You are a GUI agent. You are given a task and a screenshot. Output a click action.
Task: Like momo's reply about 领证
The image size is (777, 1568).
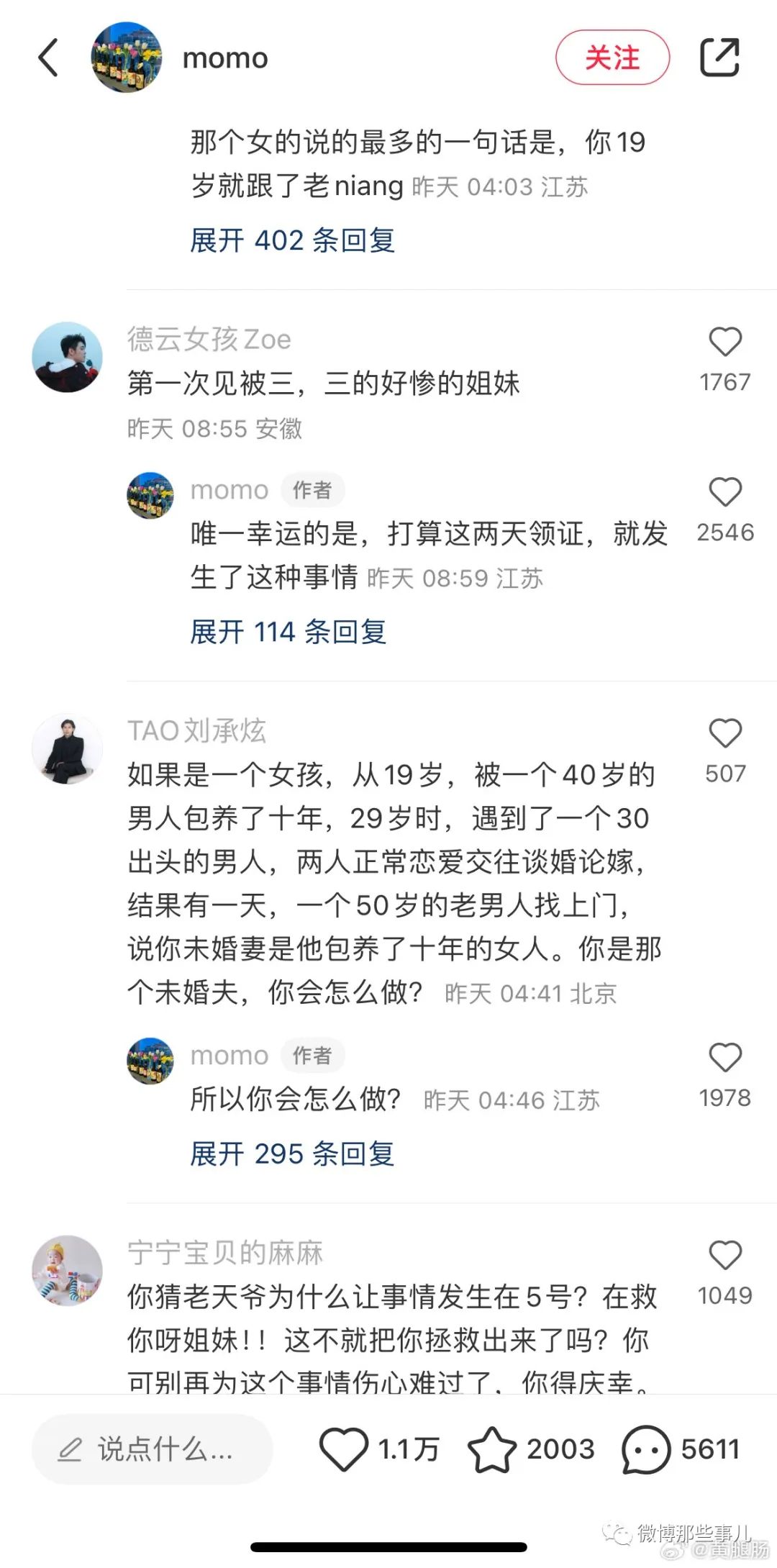(724, 493)
